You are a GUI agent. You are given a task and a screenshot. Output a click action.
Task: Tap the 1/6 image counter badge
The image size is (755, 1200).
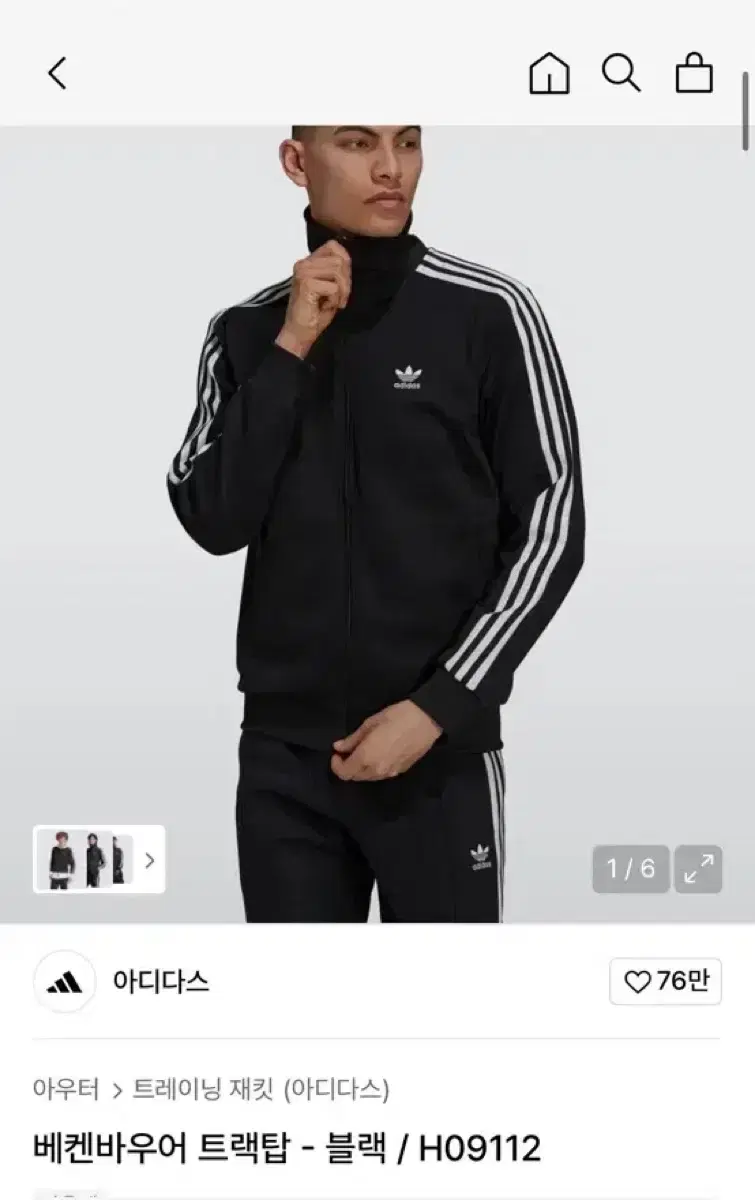630,869
